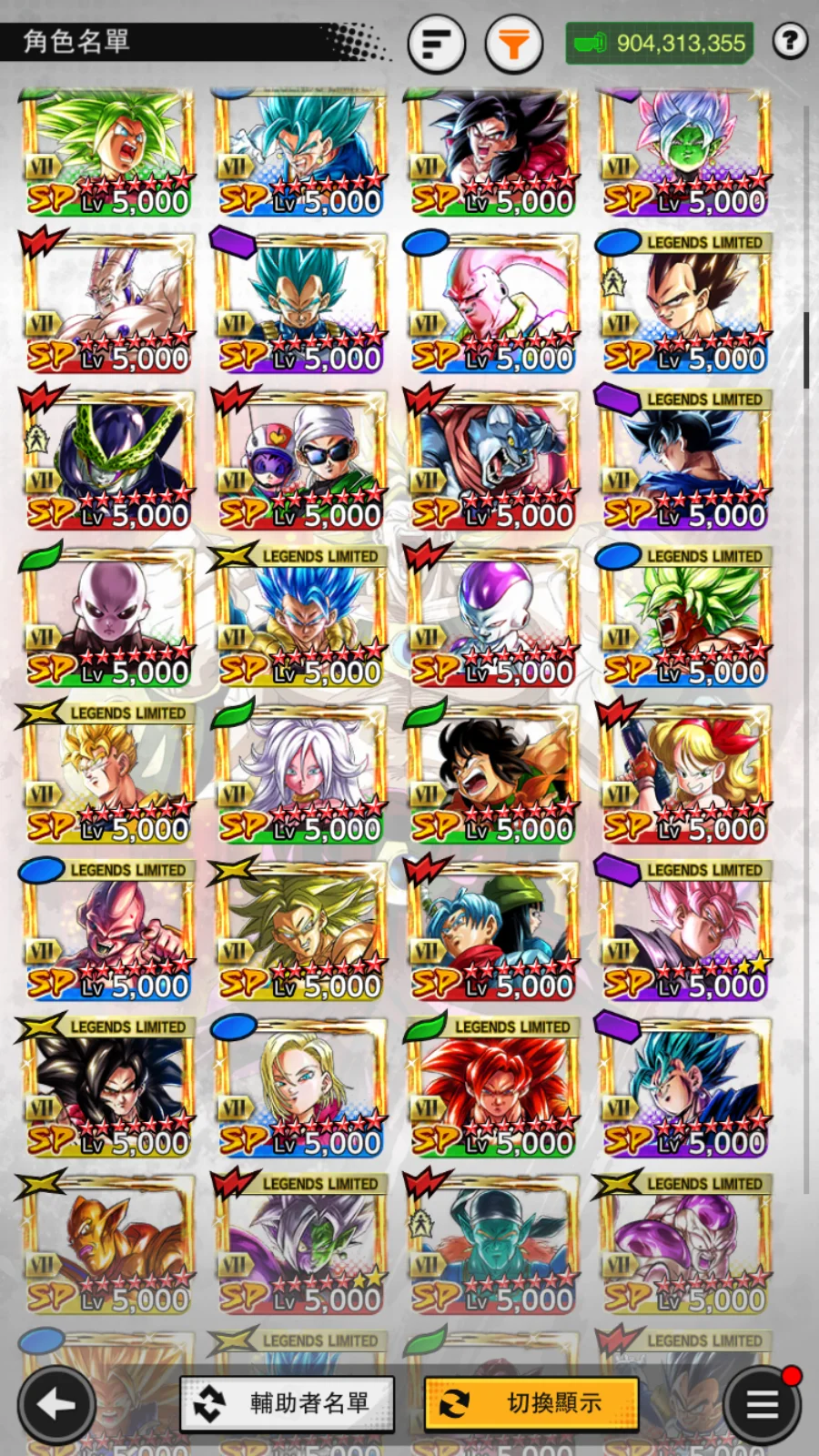The image size is (819, 1456).
Task: Open the pink-haired Goku Black Rosé card
Action: pos(684,931)
